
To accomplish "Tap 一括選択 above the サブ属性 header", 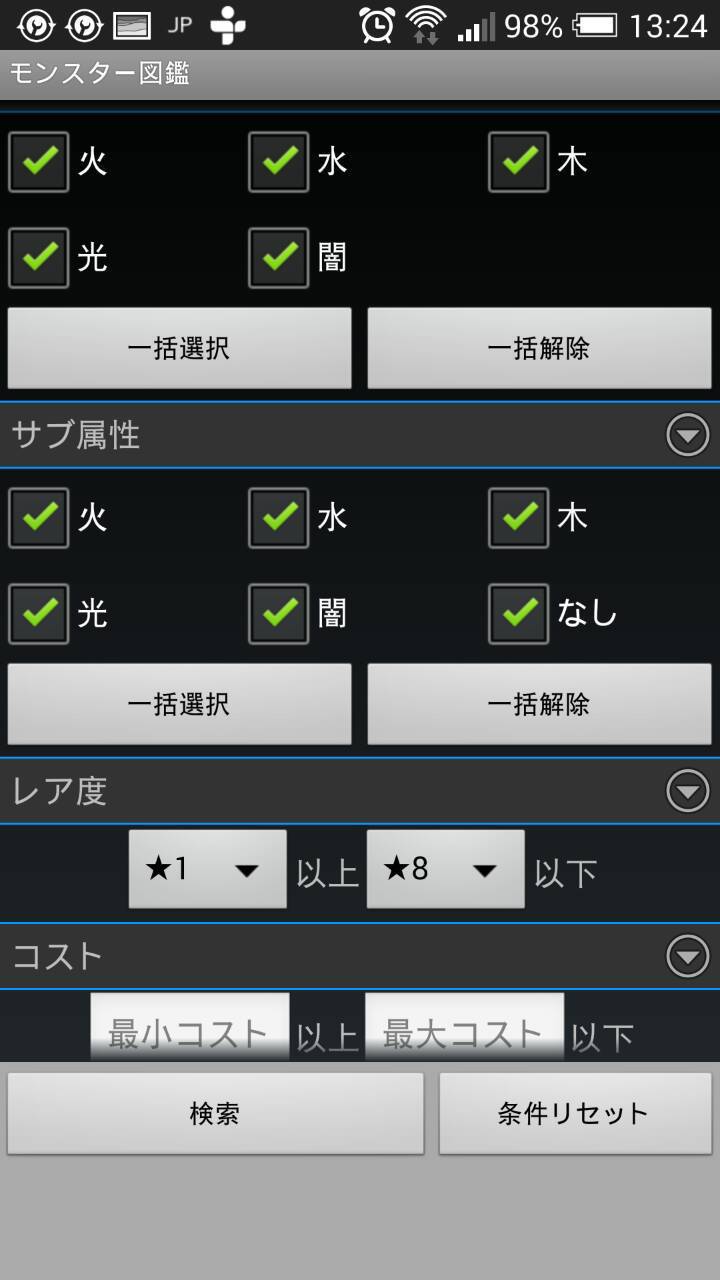I will 180,348.
